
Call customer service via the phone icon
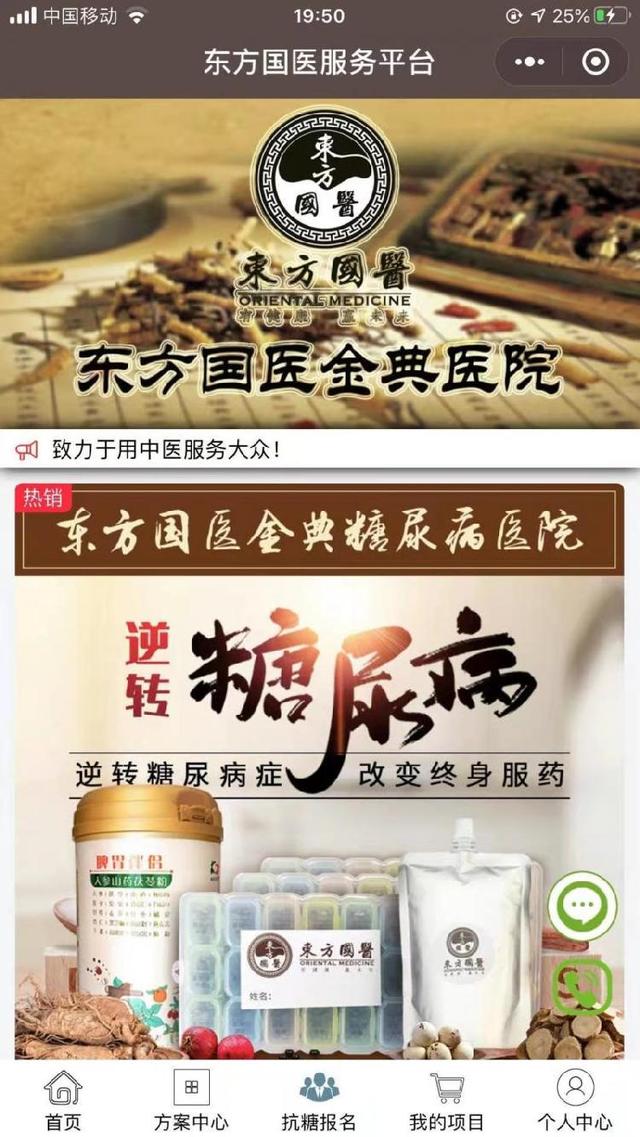tap(582, 985)
